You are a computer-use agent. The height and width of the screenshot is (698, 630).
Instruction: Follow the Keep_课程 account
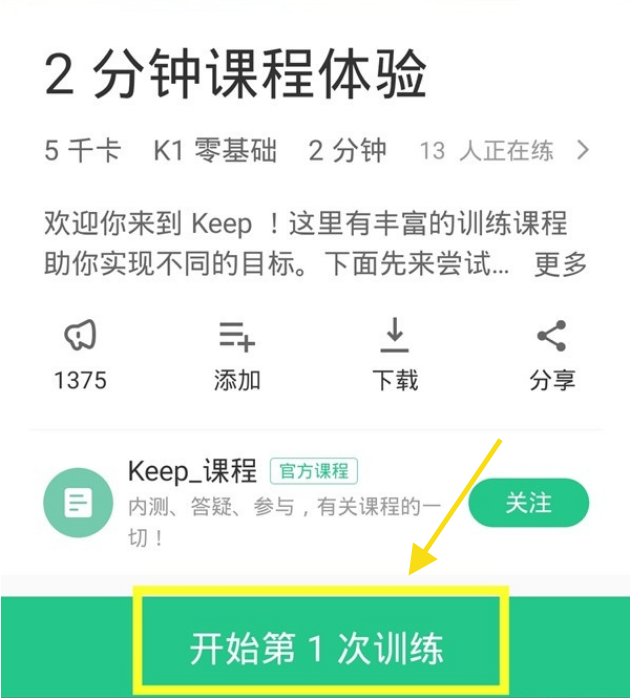[x=528, y=502]
